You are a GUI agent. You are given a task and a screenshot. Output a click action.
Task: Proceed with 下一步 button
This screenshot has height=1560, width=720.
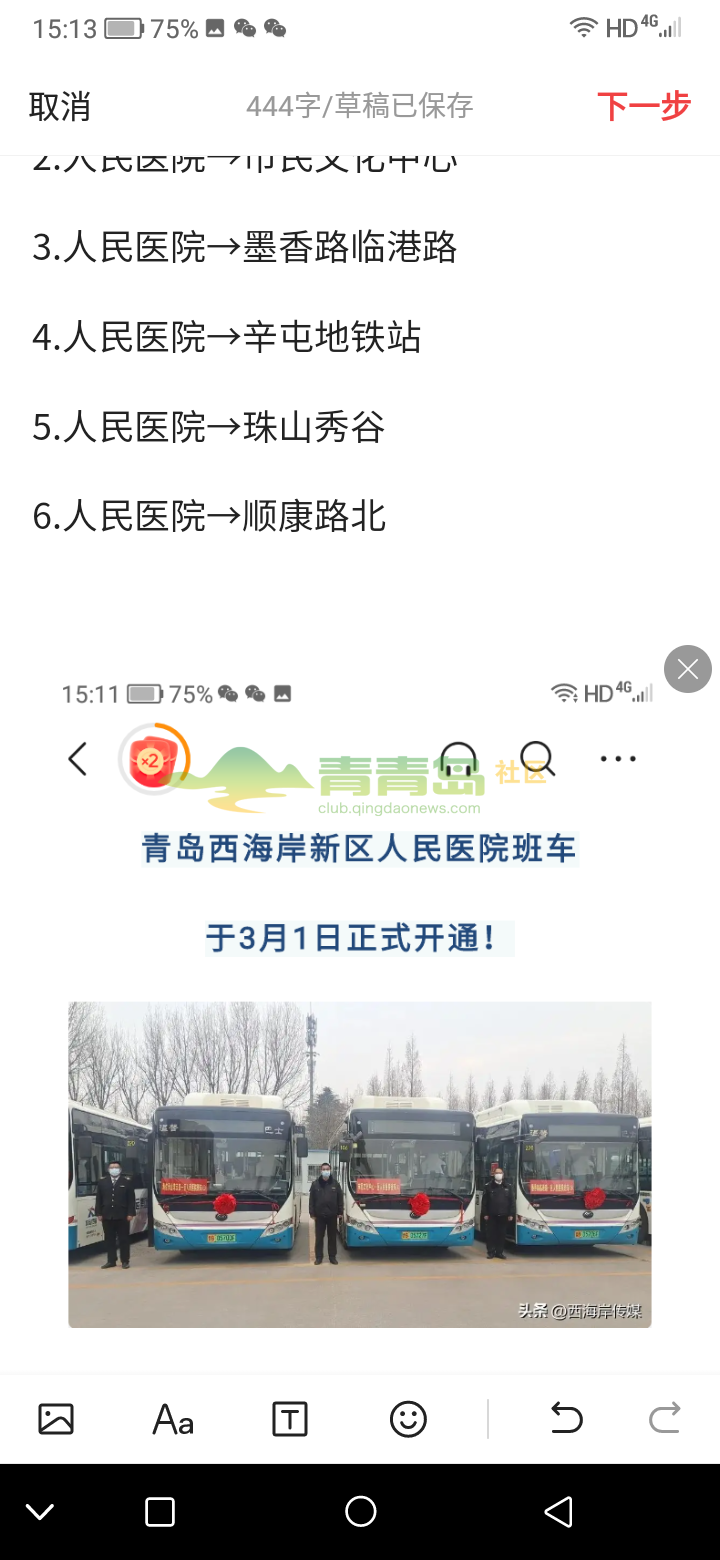(x=644, y=106)
